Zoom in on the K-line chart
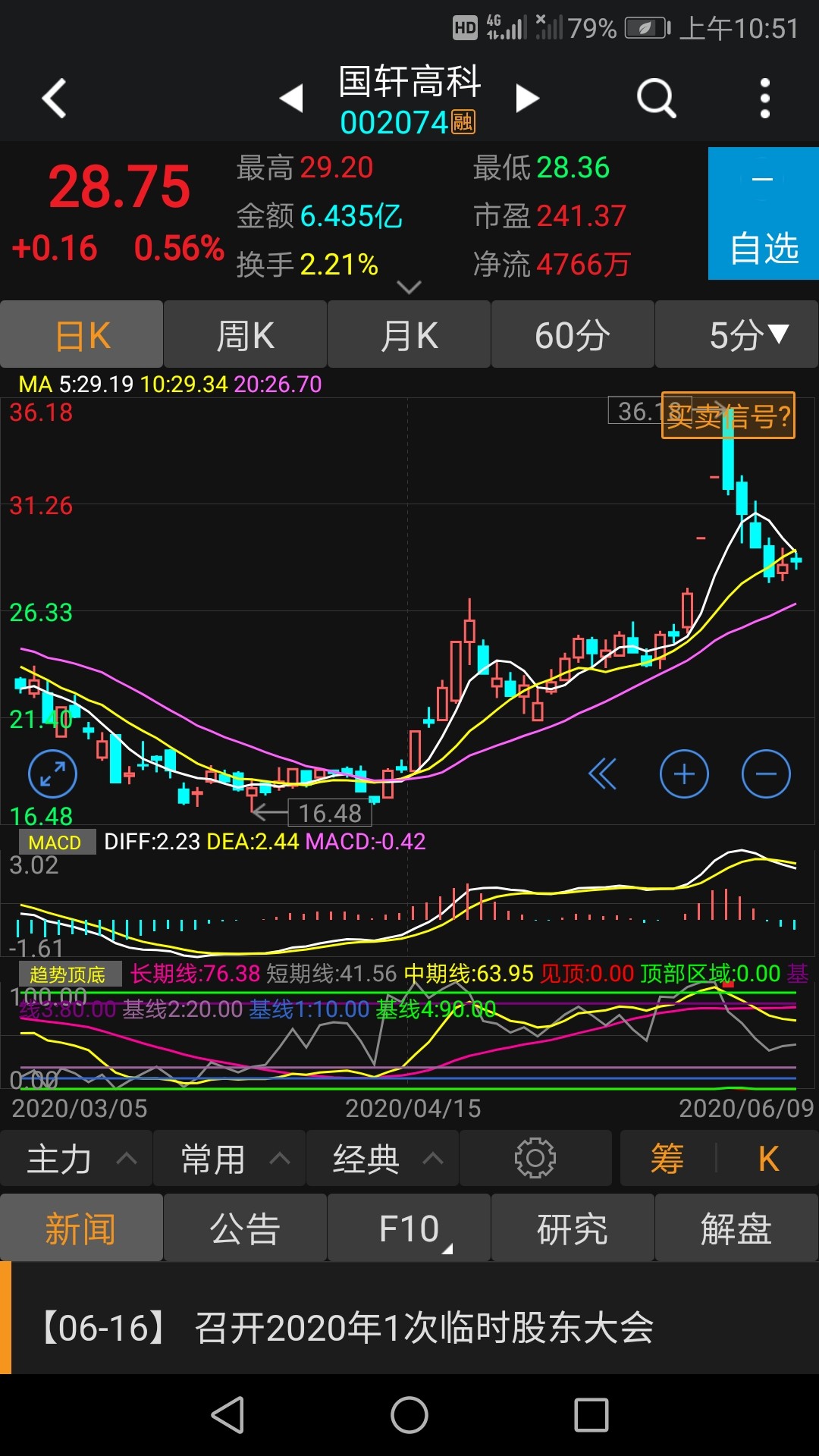The image size is (819, 1456). click(683, 773)
